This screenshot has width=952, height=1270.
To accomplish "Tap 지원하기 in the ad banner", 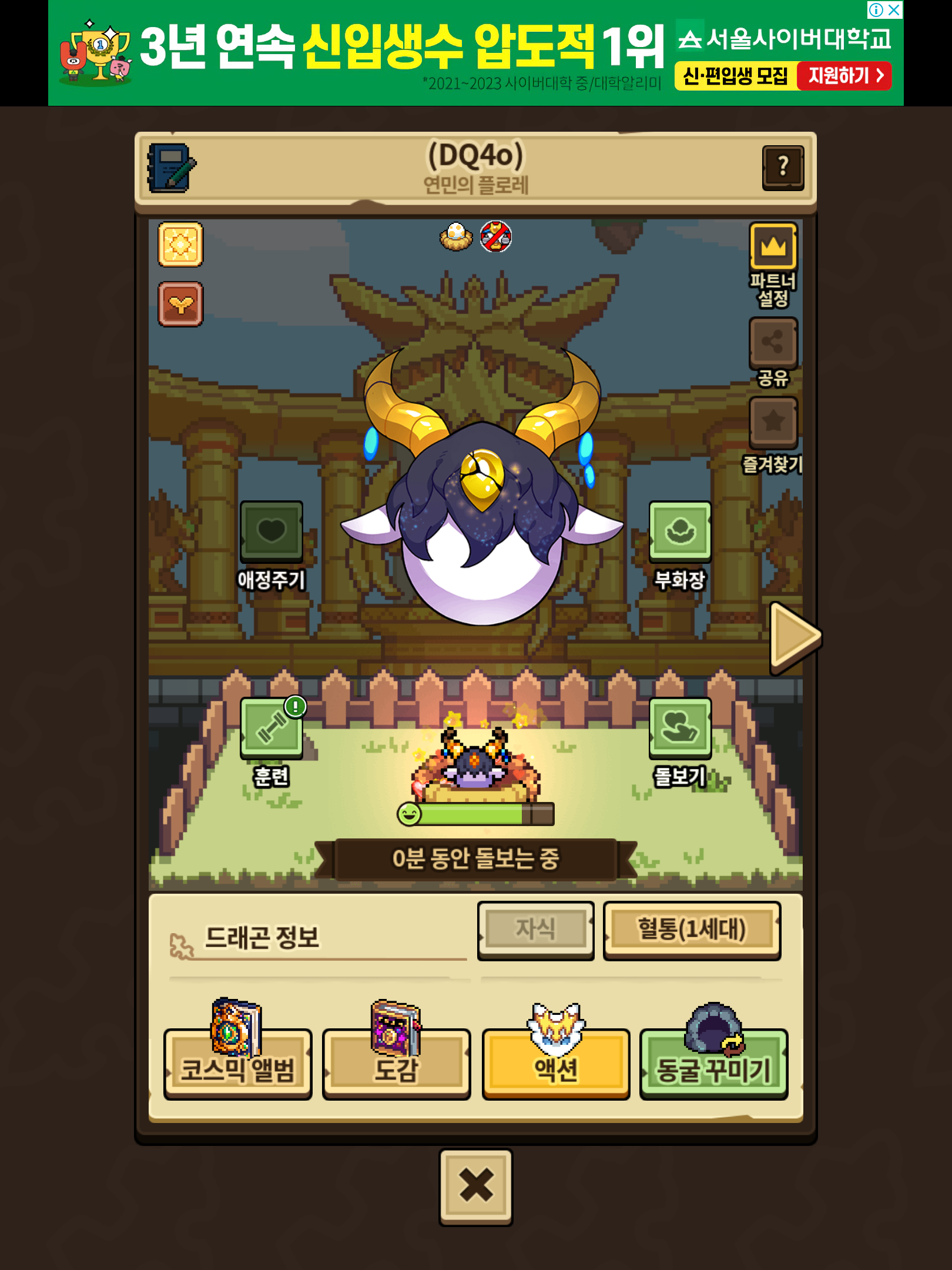I will pyautogui.click(x=844, y=76).
